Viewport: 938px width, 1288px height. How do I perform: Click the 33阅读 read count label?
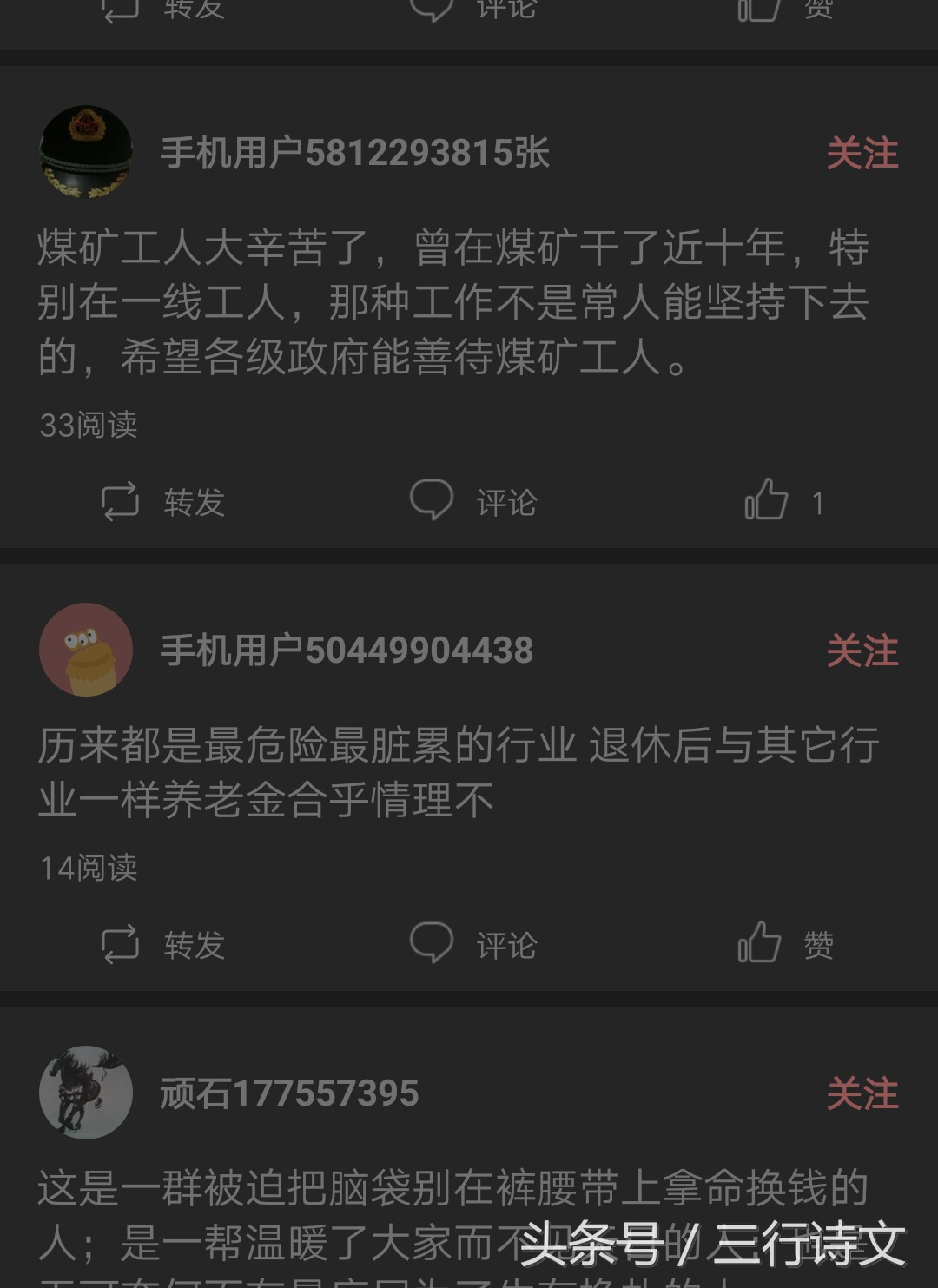[89, 425]
